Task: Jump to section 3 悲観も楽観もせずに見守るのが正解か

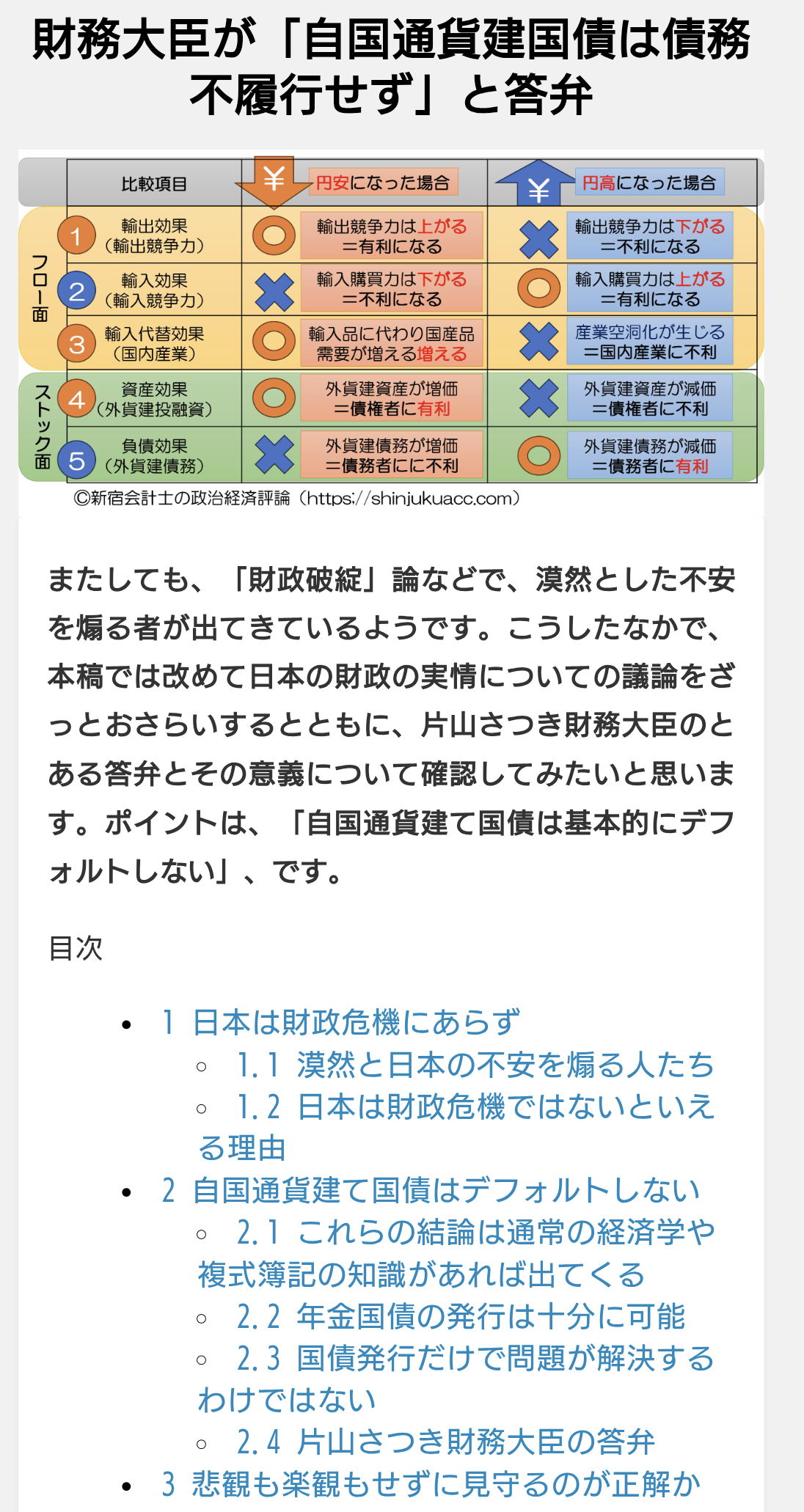Action: pos(431,1484)
